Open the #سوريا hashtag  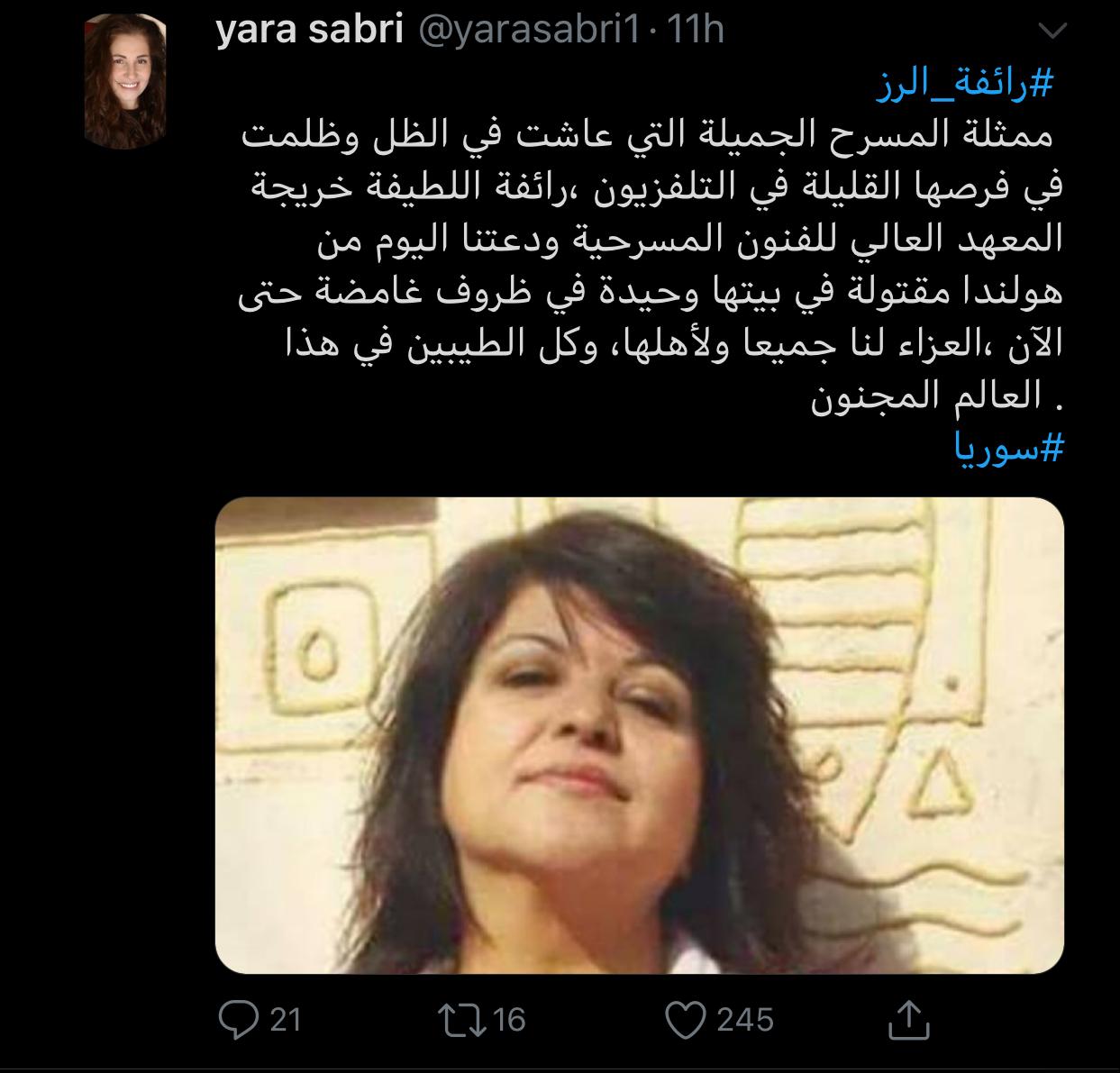point(1009,448)
